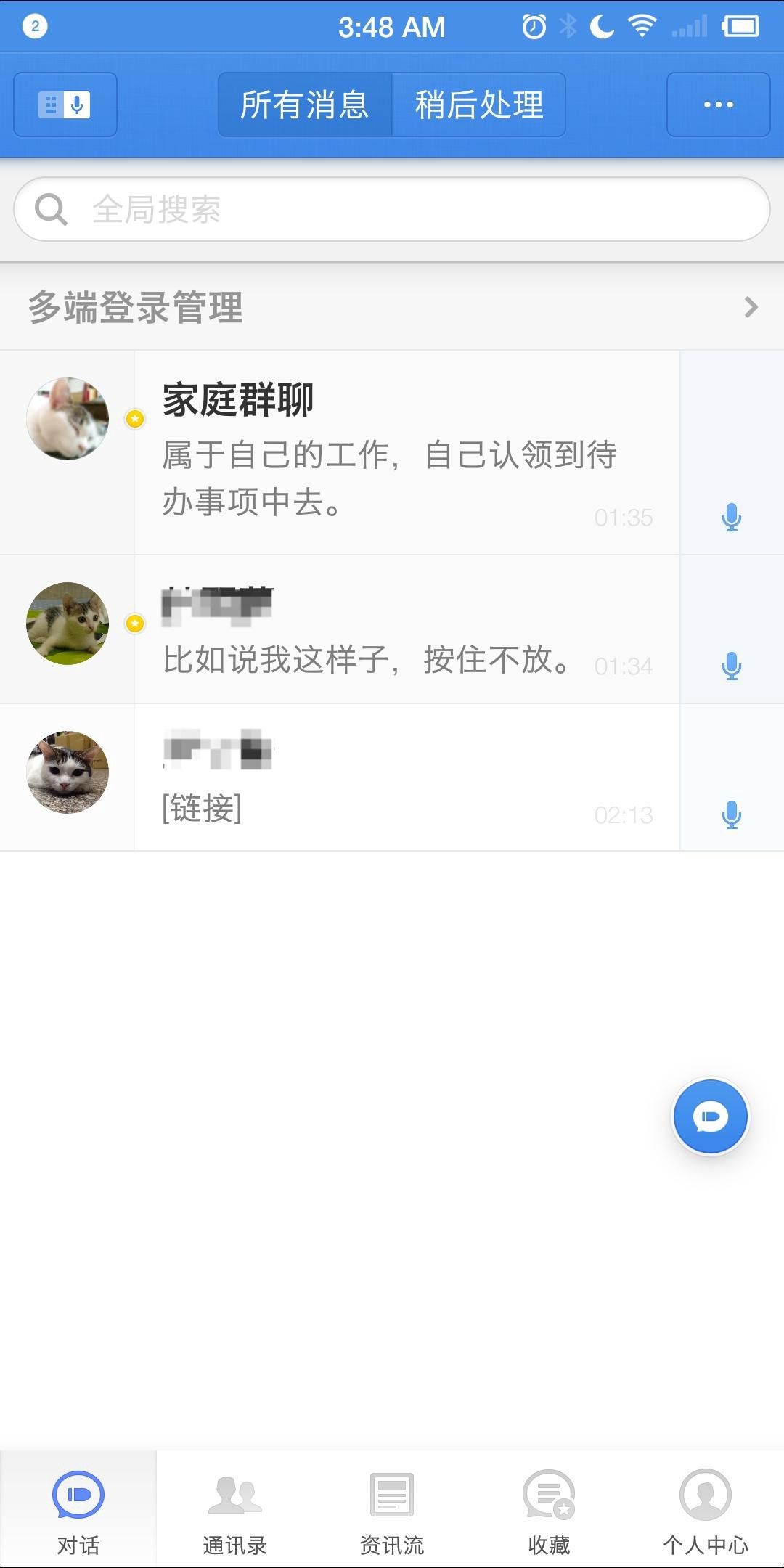784x1568 pixels.
Task: Select the 所有消息 tab
Action: (x=305, y=105)
